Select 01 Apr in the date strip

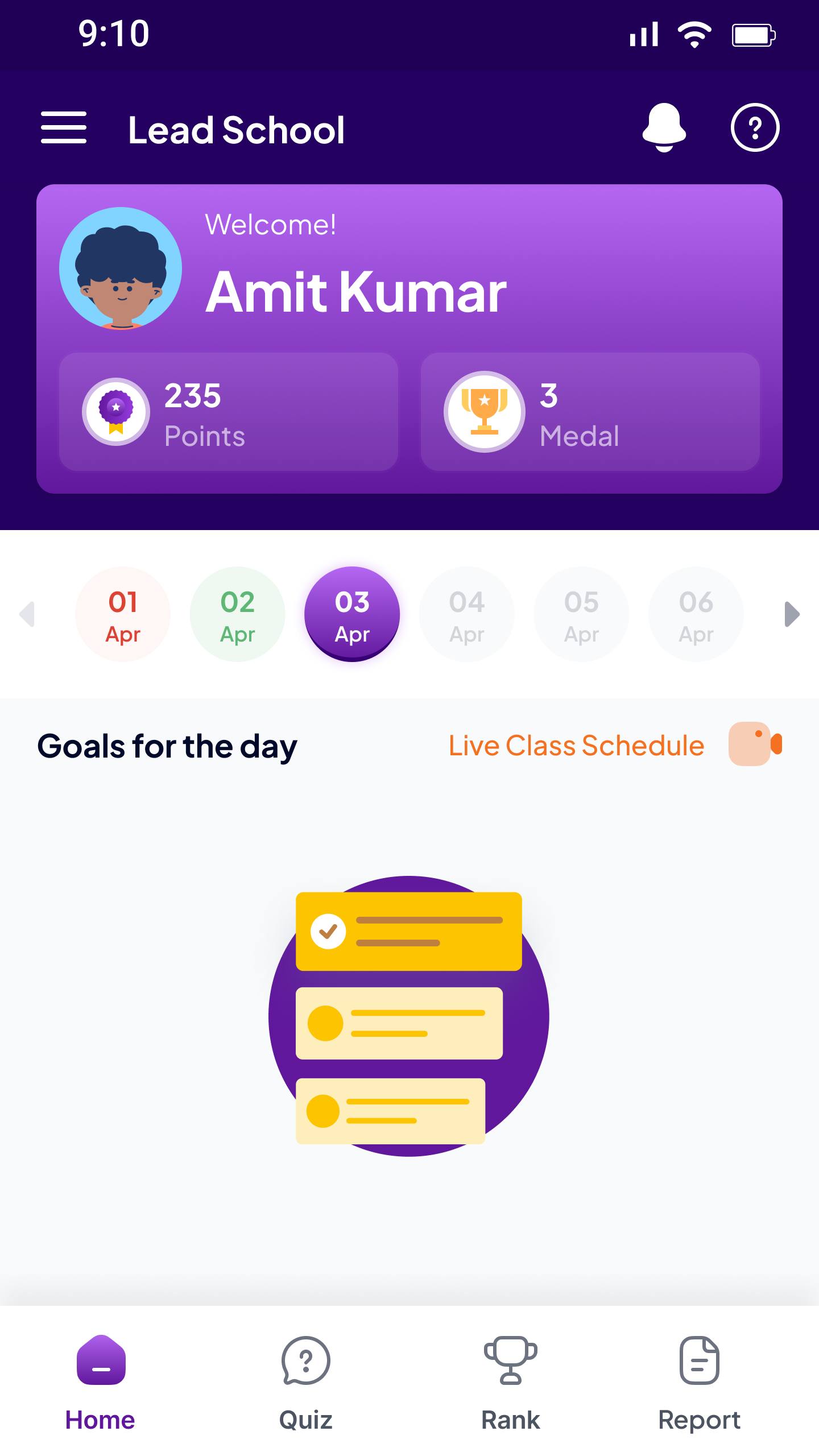123,614
